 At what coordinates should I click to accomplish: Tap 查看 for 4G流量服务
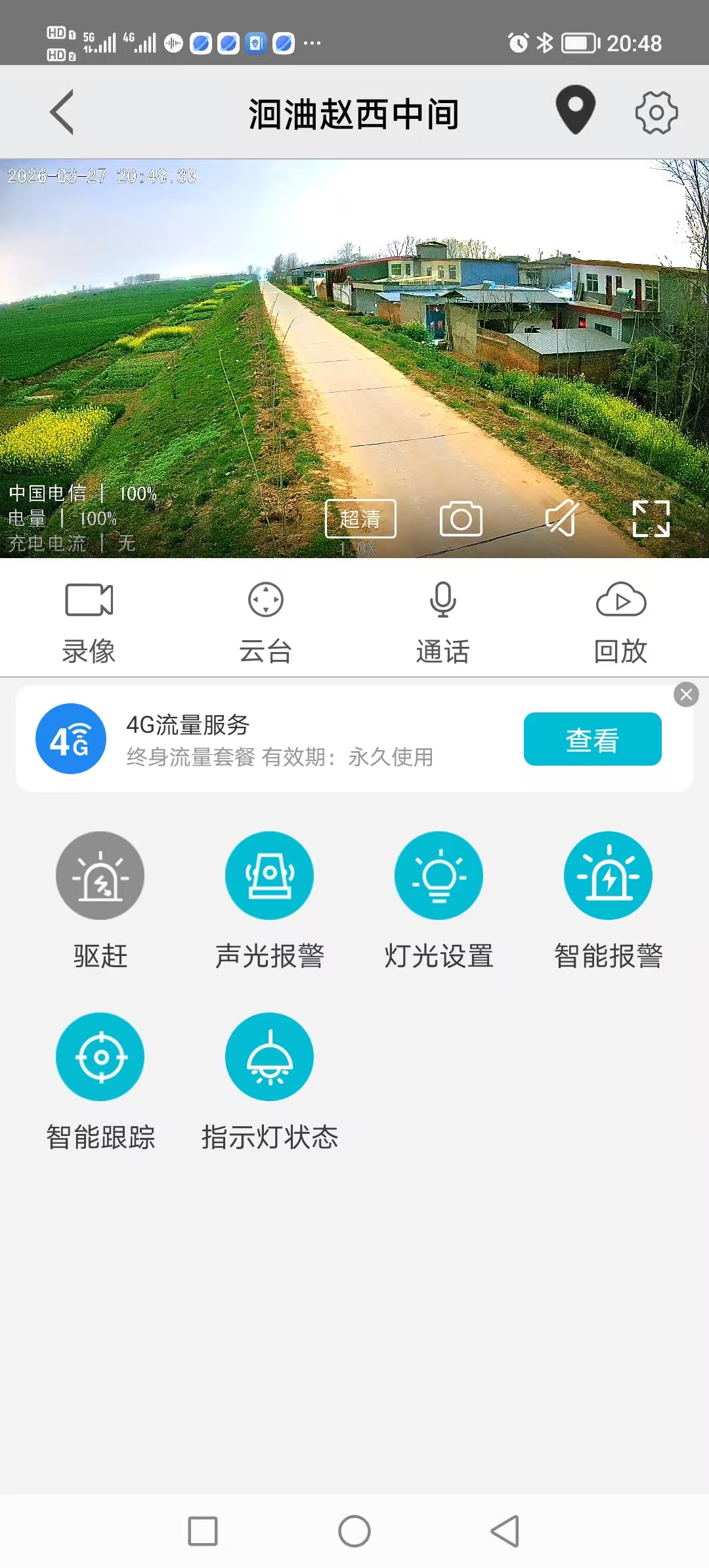tap(592, 739)
